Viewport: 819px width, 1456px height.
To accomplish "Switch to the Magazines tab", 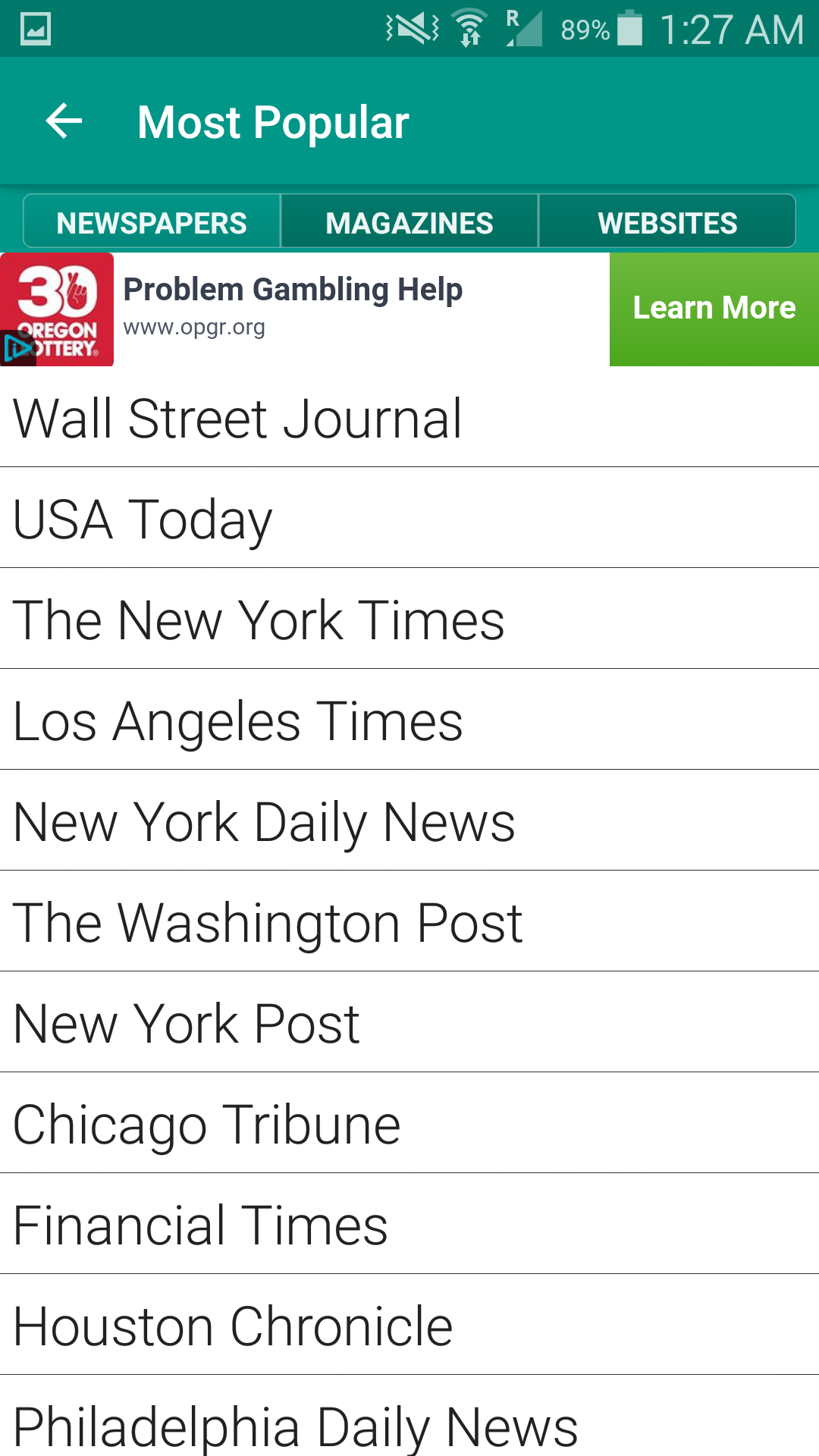I will (409, 222).
